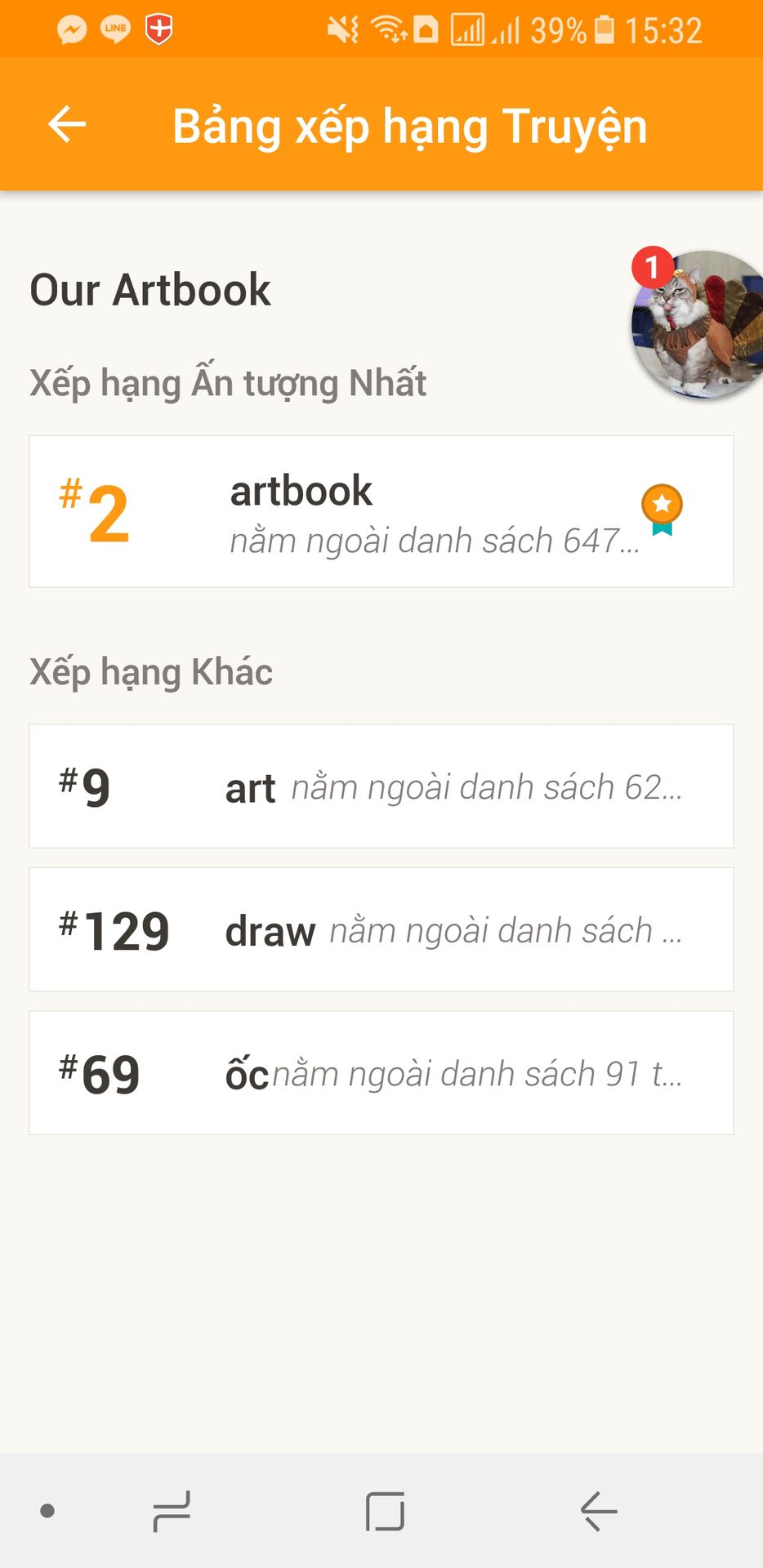
Task: Select the #129 draw ranking
Action: [x=381, y=929]
